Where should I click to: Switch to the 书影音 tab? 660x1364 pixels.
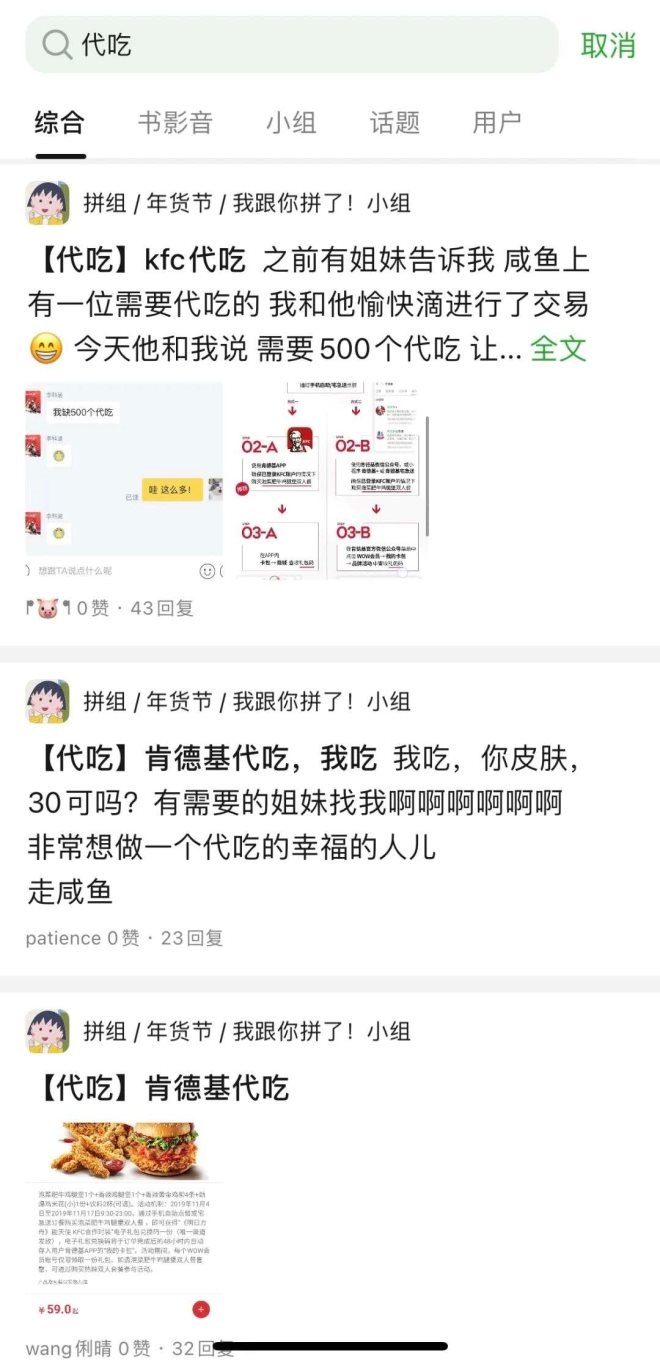point(175,123)
